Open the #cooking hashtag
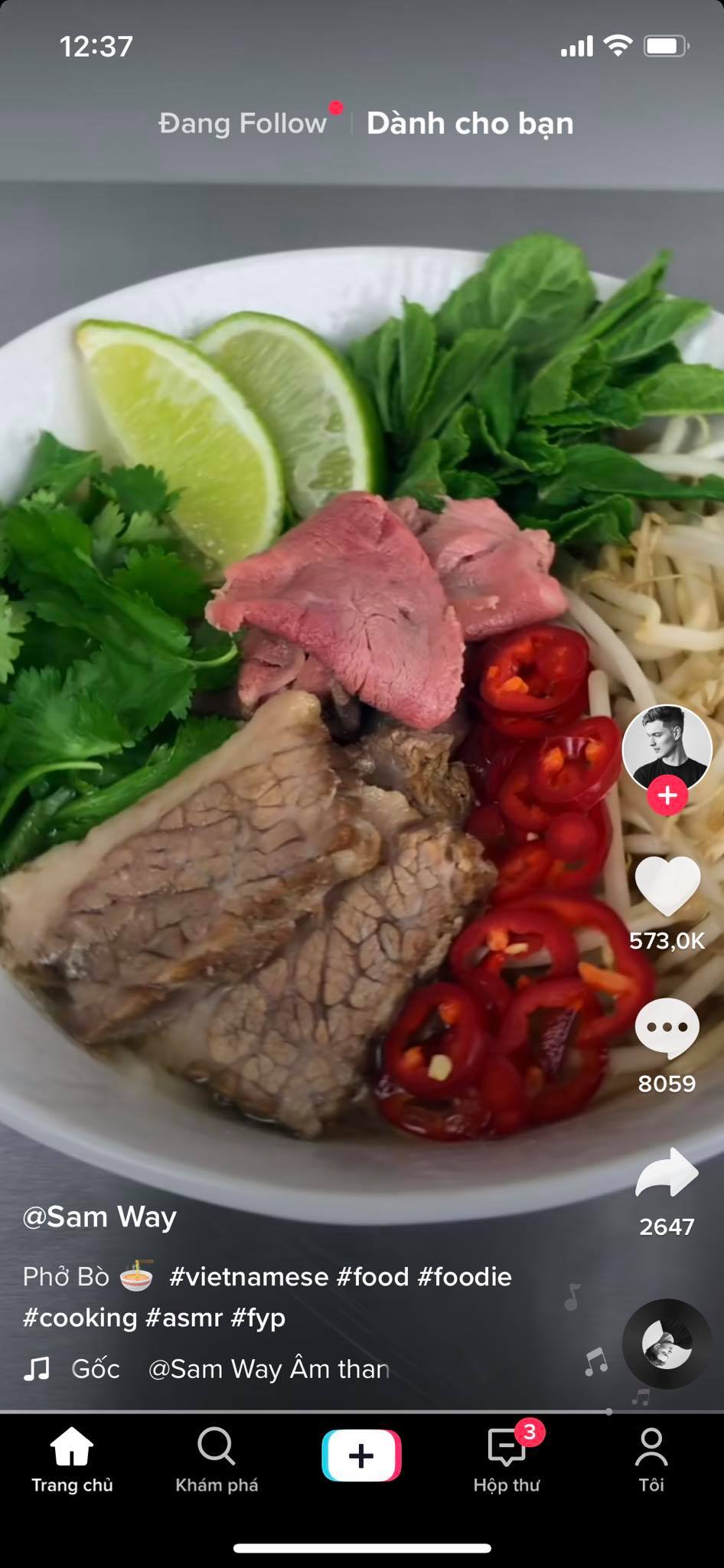This screenshot has width=724, height=1568. pos(80,1318)
